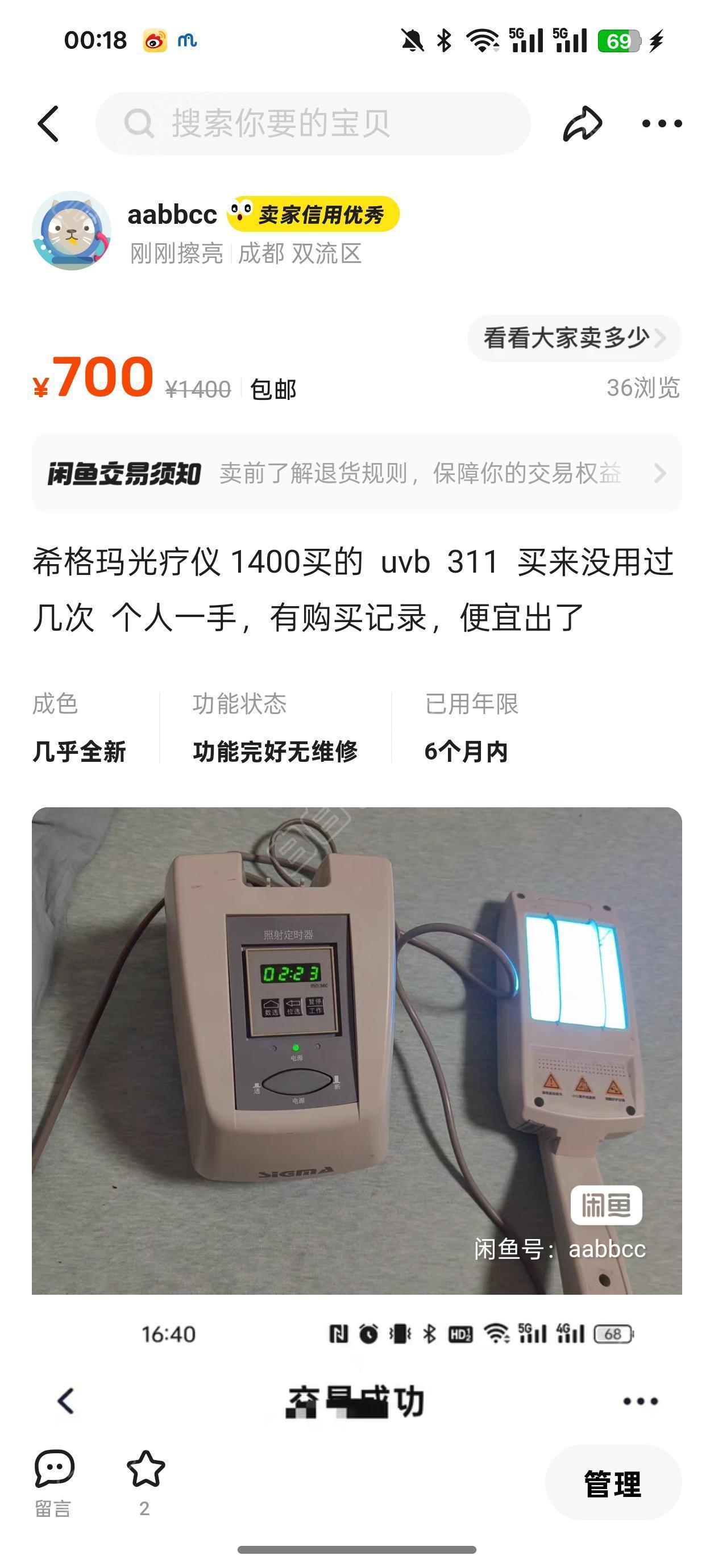Open 留言 comments
Screen dimensions: 714x1568
(53, 1482)
